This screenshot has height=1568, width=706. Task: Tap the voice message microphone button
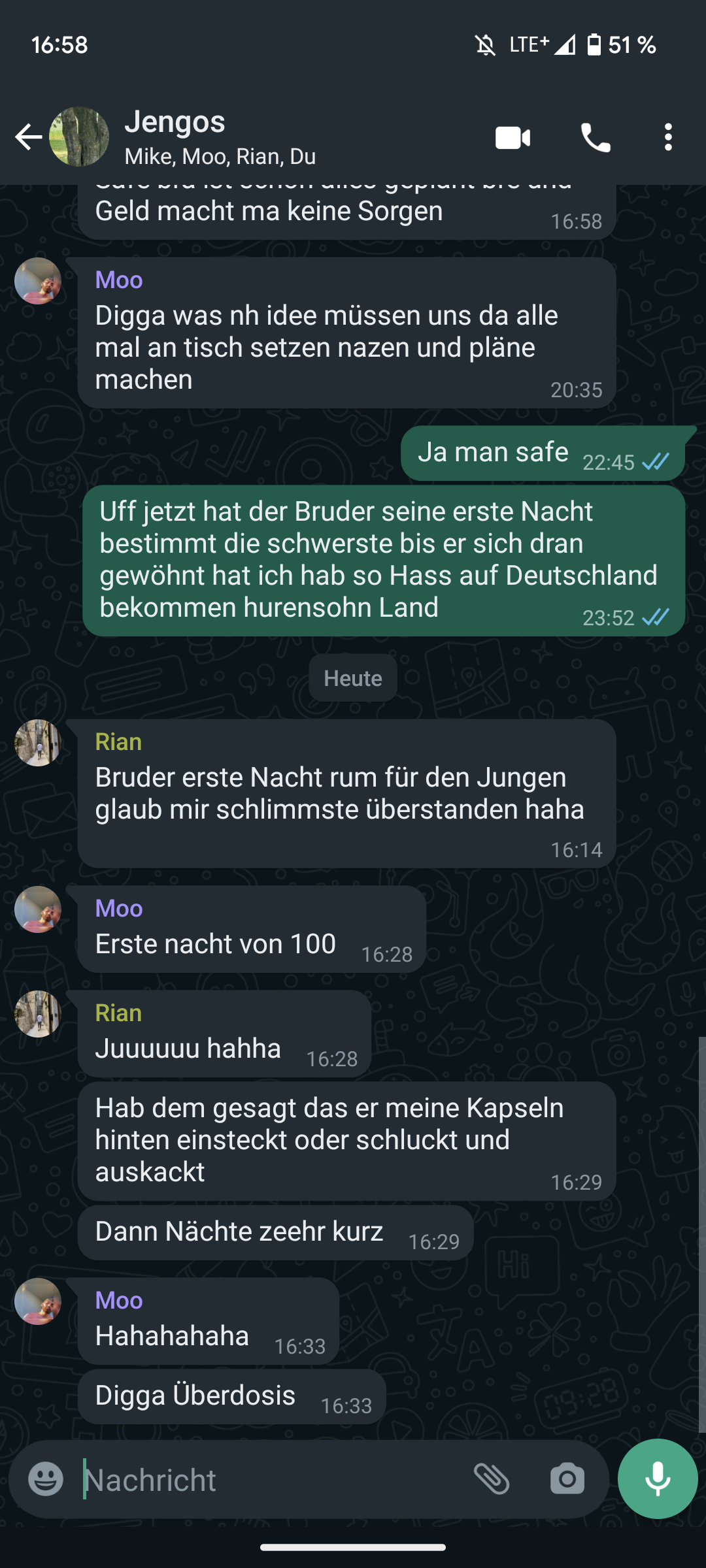coord(658,1479)
